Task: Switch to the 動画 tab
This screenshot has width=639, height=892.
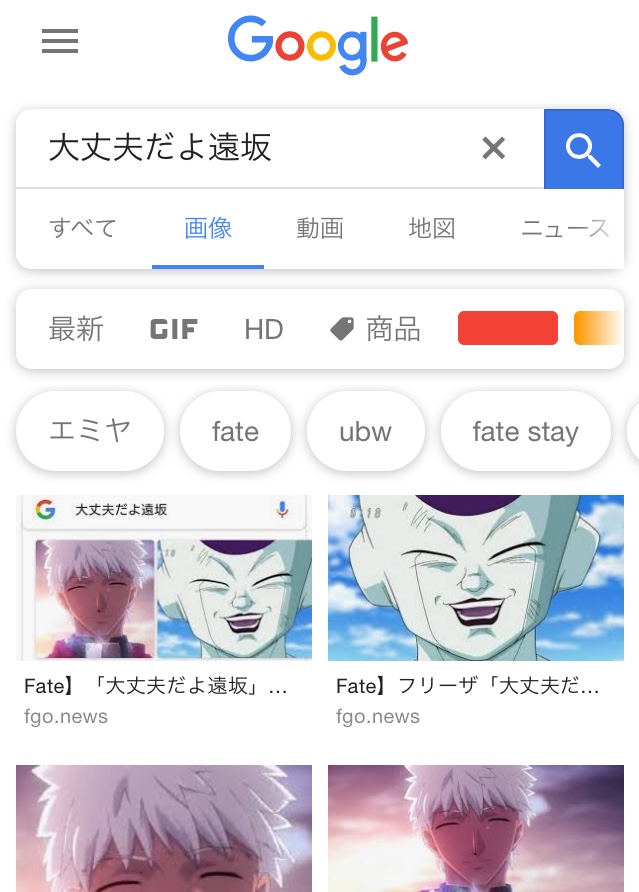Action: pyautogui.click(x=320, y=228)
